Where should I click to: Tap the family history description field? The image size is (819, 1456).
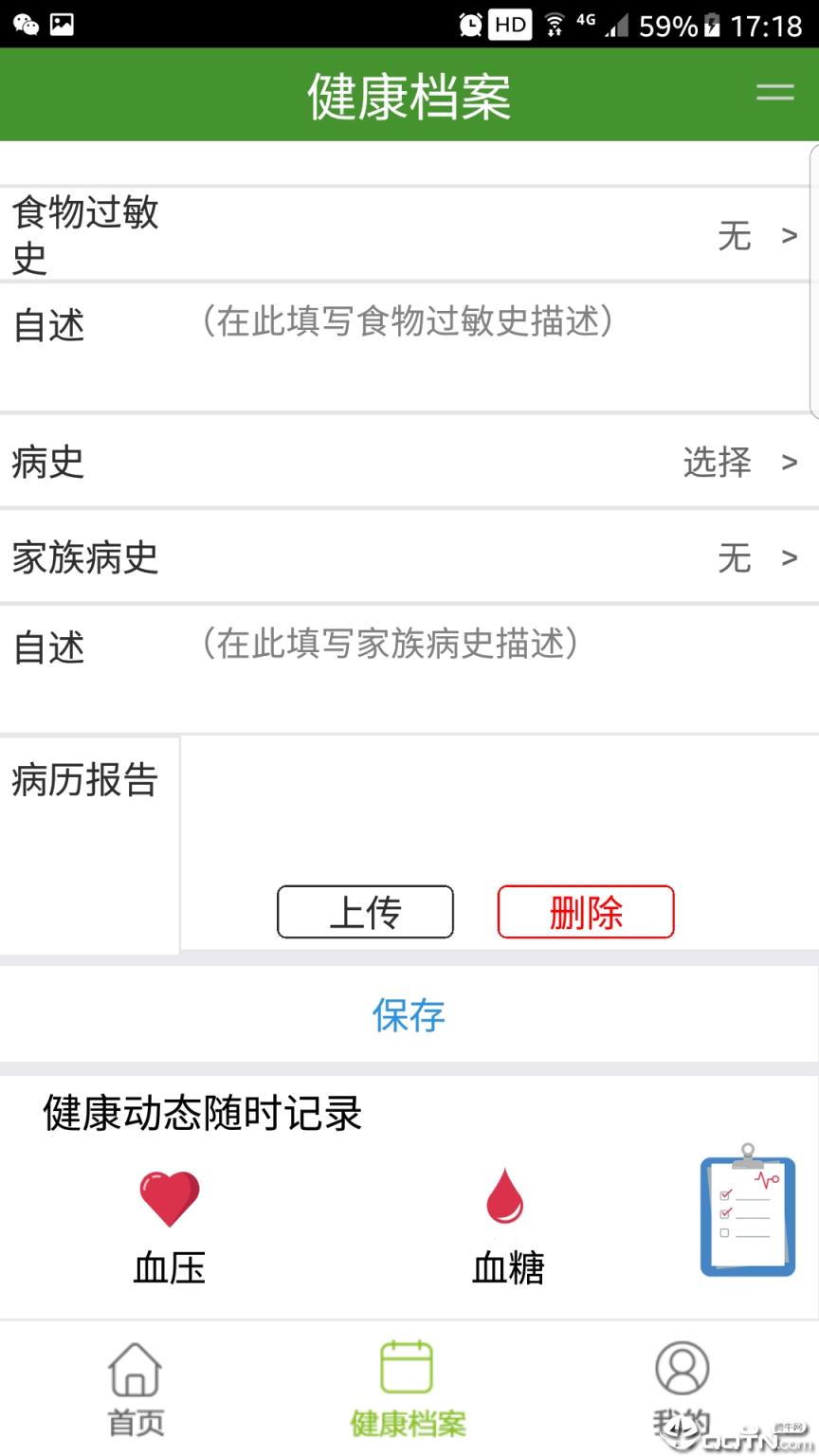(x=493, y=668)
